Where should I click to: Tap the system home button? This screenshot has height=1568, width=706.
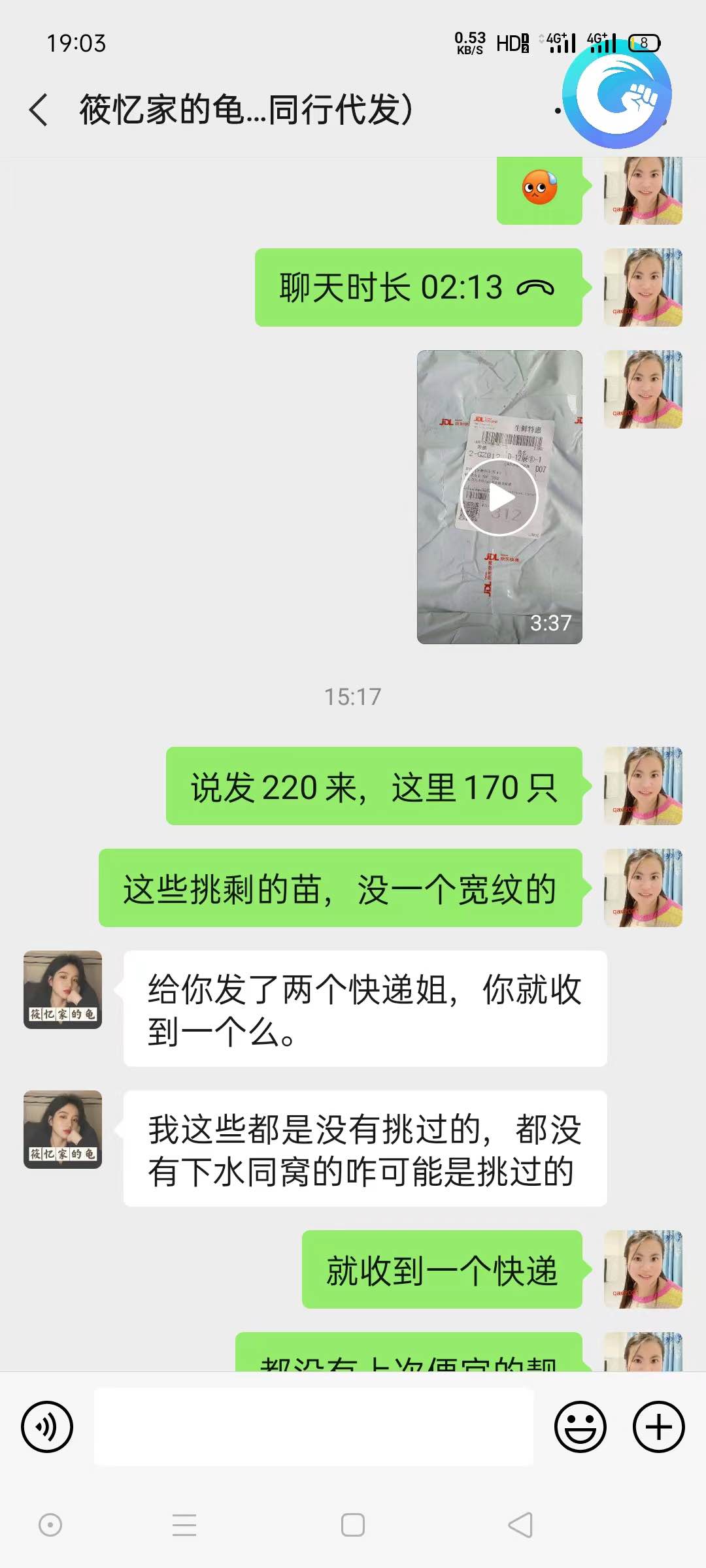353,1525
